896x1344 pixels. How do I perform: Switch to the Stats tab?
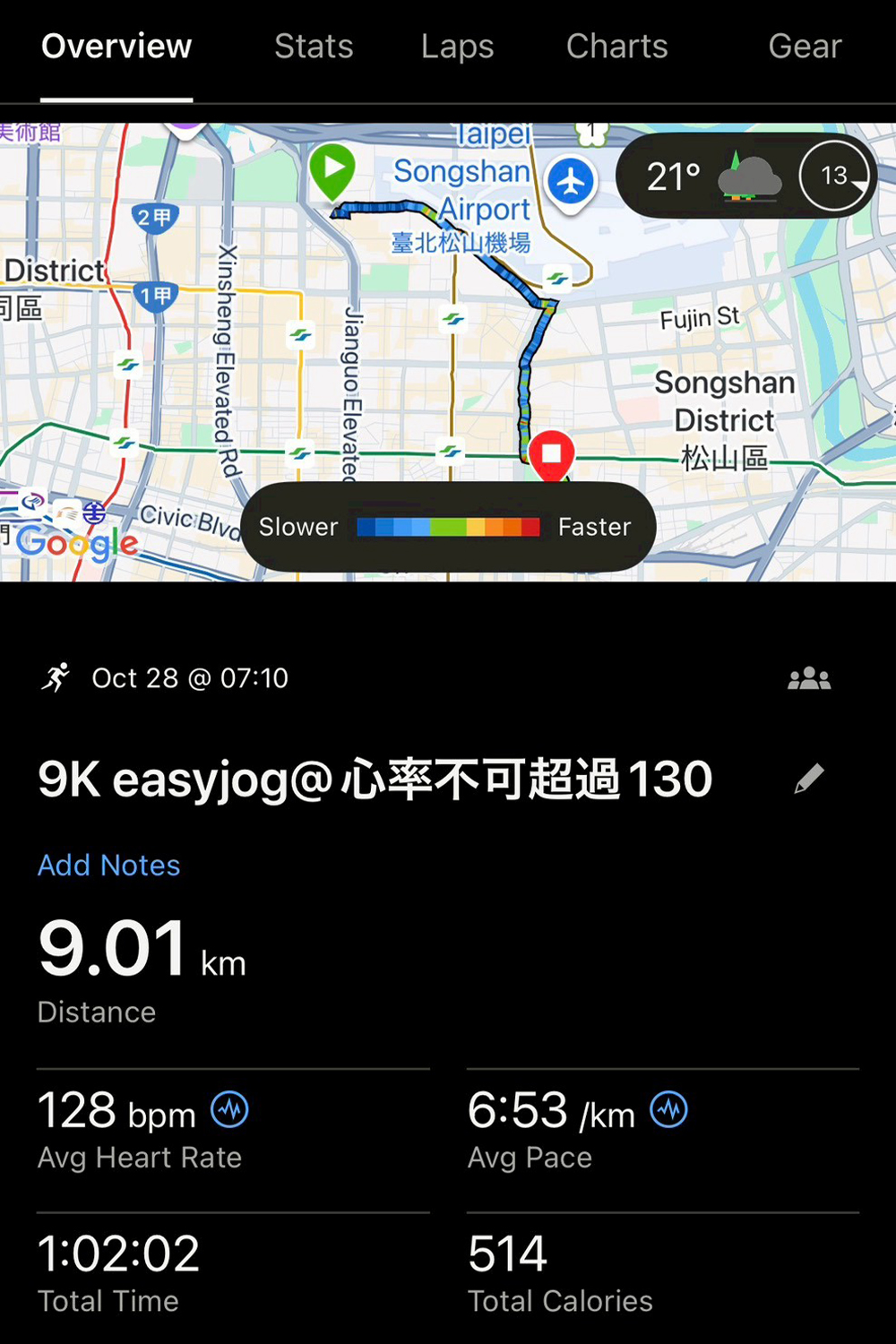pos(314,47)
